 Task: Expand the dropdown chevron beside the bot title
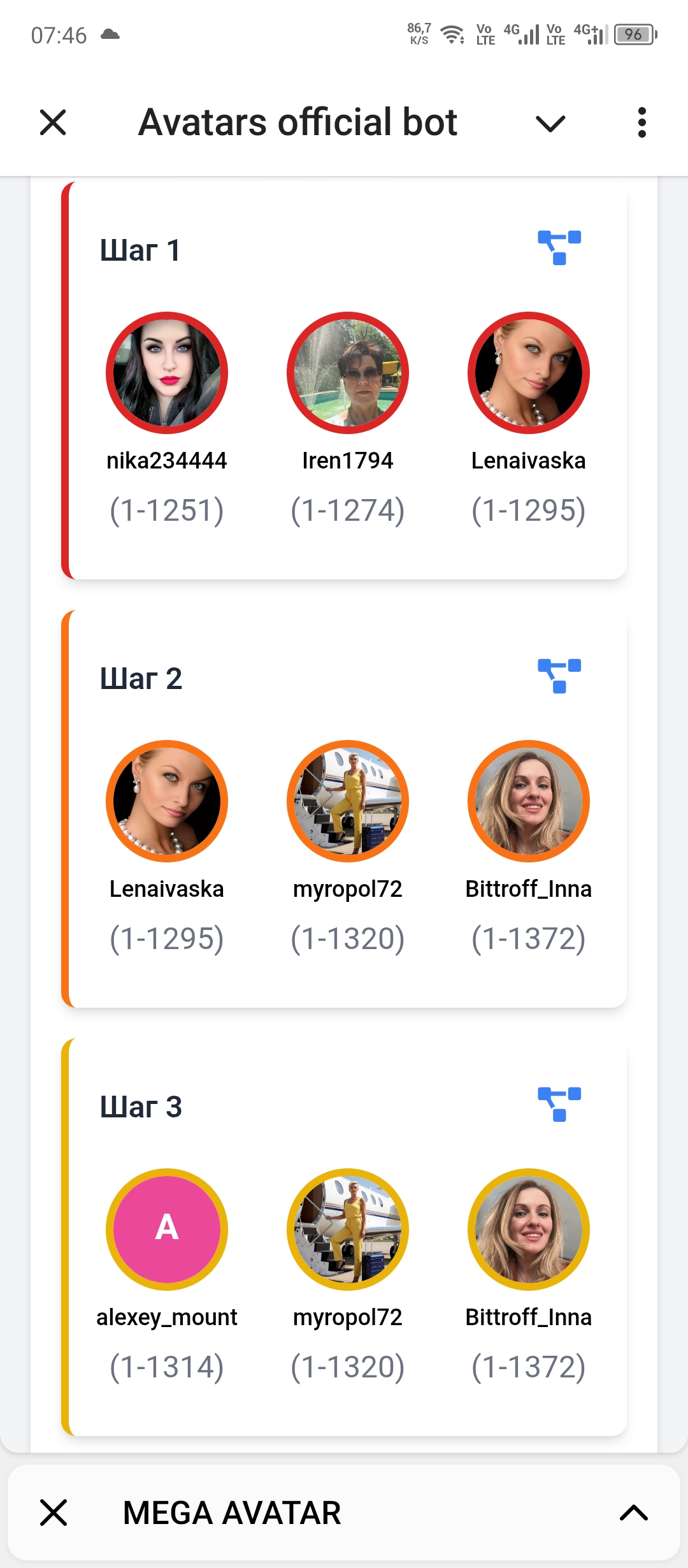point(550,123)
